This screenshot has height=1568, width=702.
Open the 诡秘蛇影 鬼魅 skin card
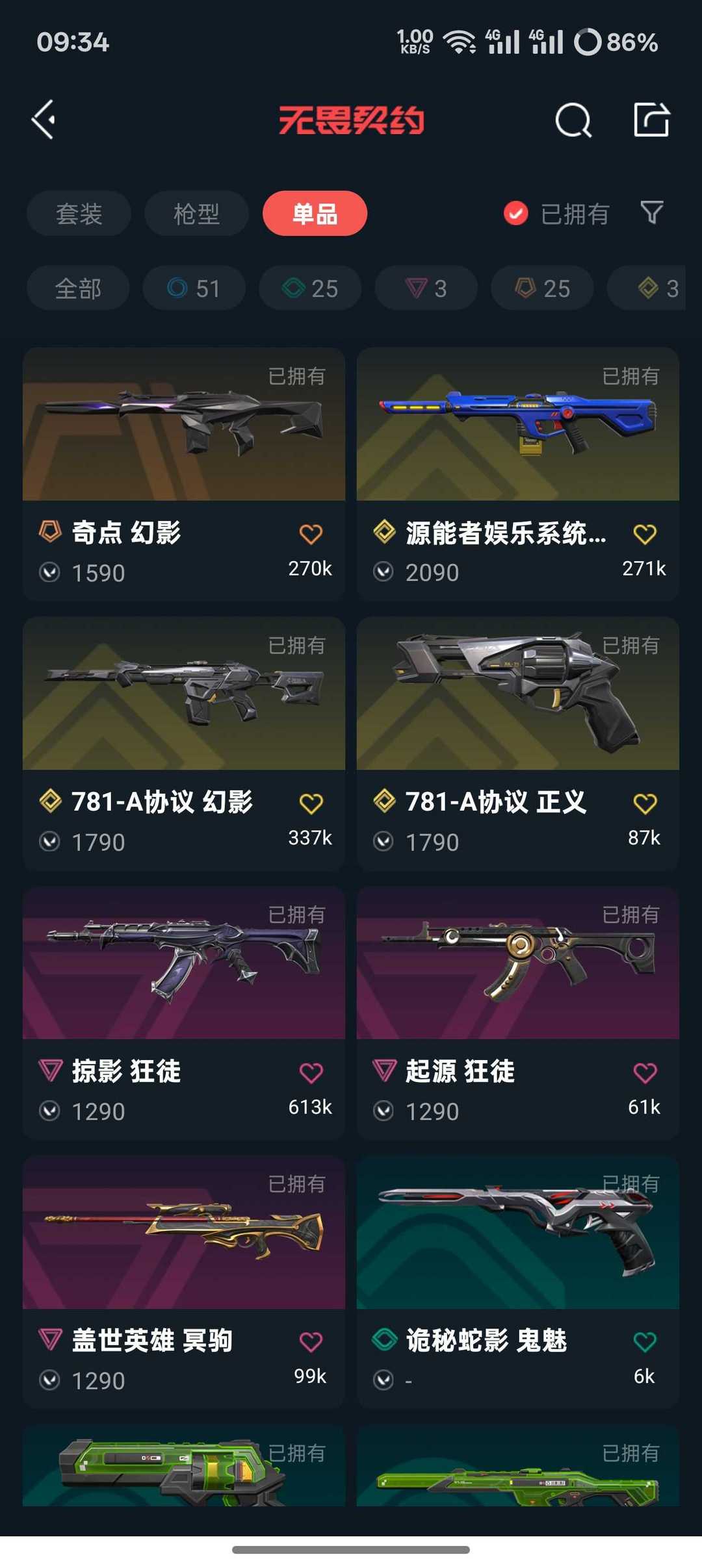click(518, 1282)
